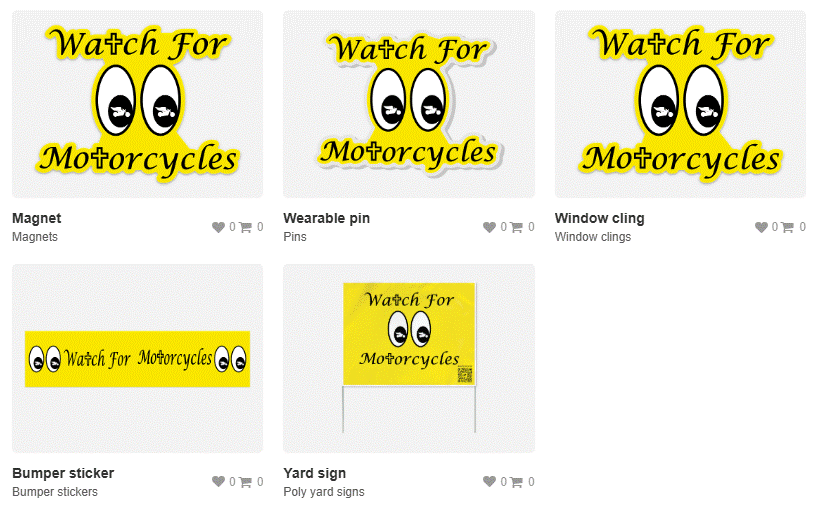The height and width of the screenshot is (513, 820).
Task: Like the Bumper sticker product
Action: pos(218,482)
